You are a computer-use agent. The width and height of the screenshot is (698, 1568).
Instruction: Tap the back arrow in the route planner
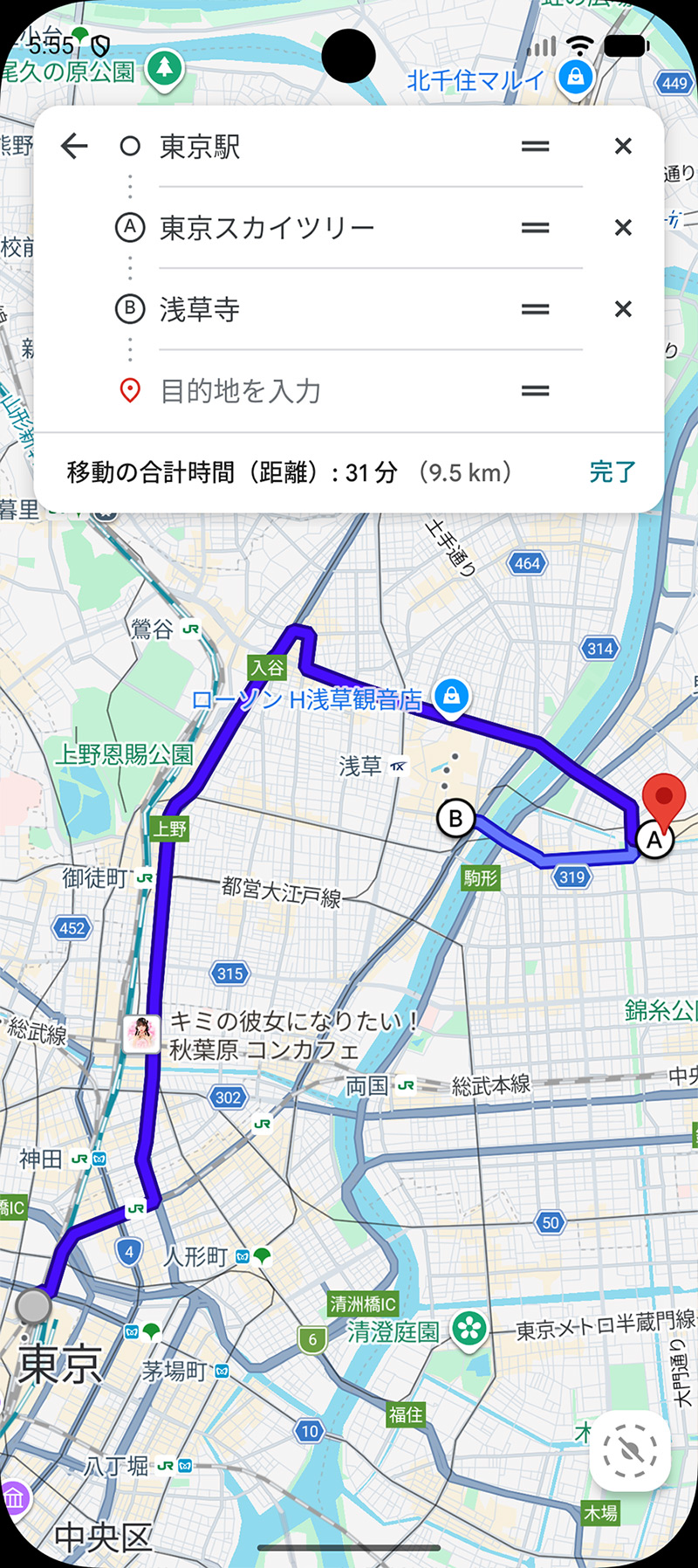coord(74,146)
